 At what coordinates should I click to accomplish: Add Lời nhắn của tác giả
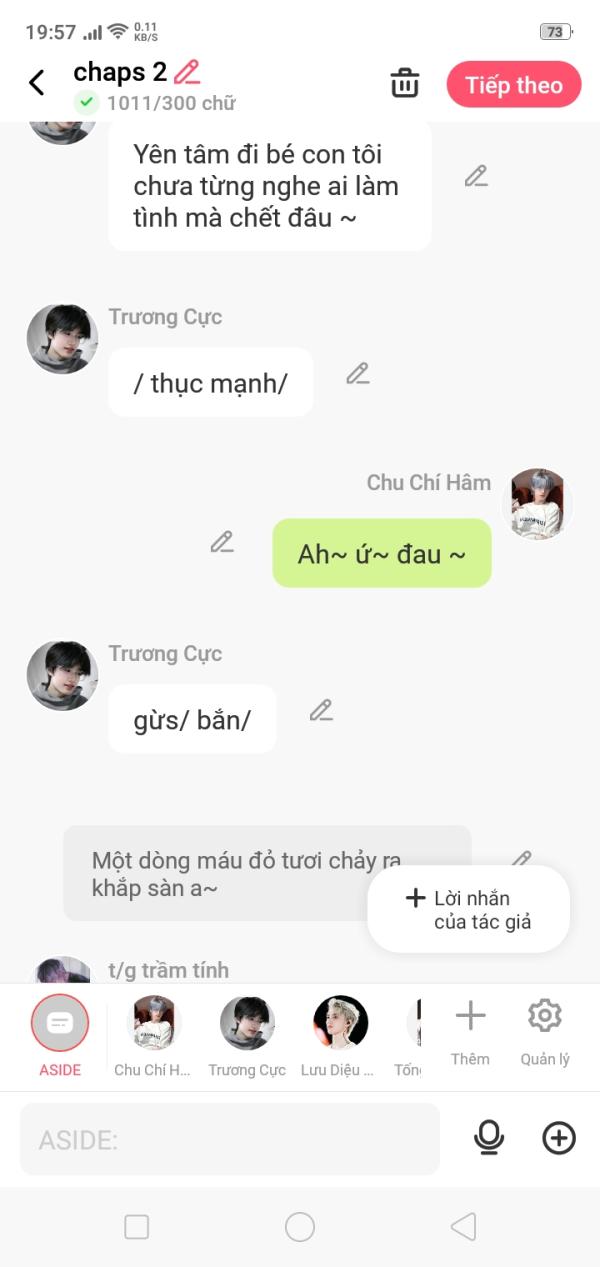[468, 909]
